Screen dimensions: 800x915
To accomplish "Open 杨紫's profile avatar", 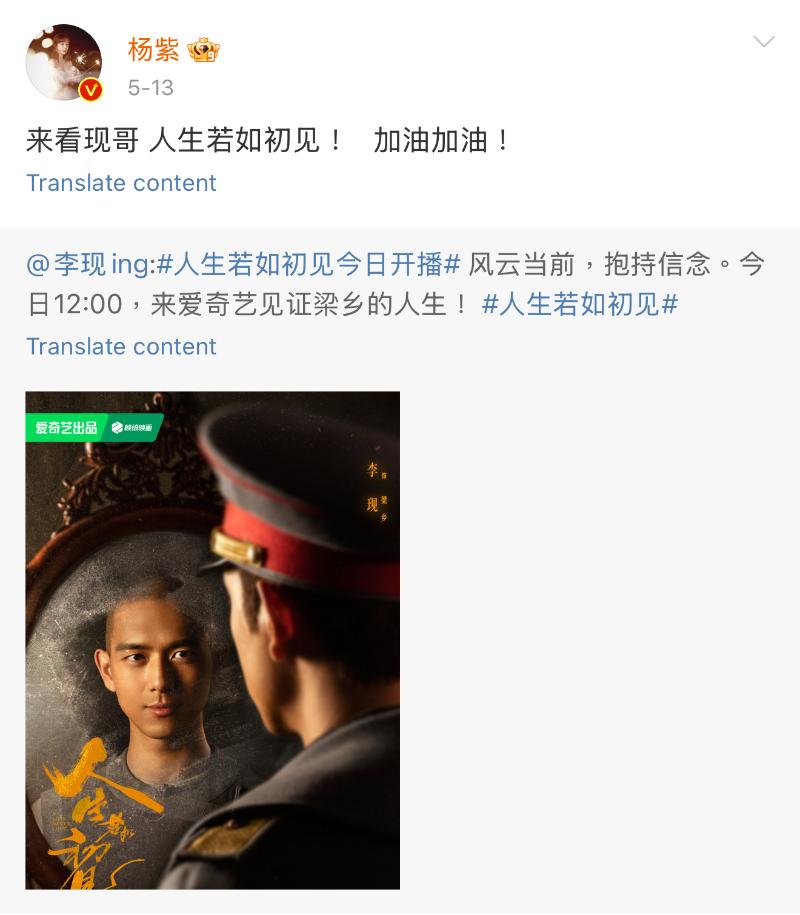I will (63, 62).
